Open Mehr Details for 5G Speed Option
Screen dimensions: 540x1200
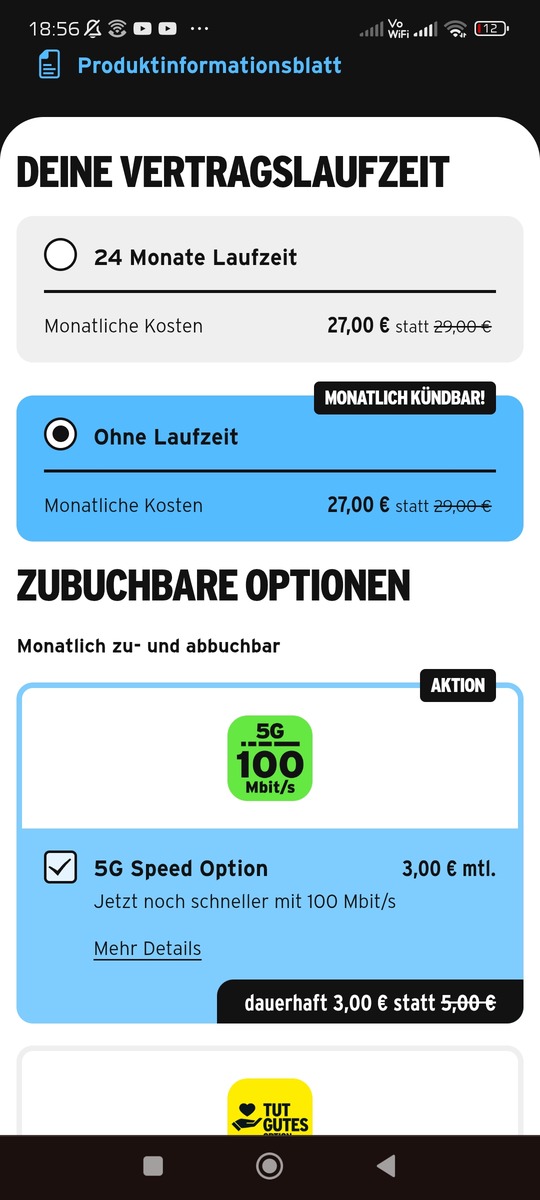(x=147, y=948)
